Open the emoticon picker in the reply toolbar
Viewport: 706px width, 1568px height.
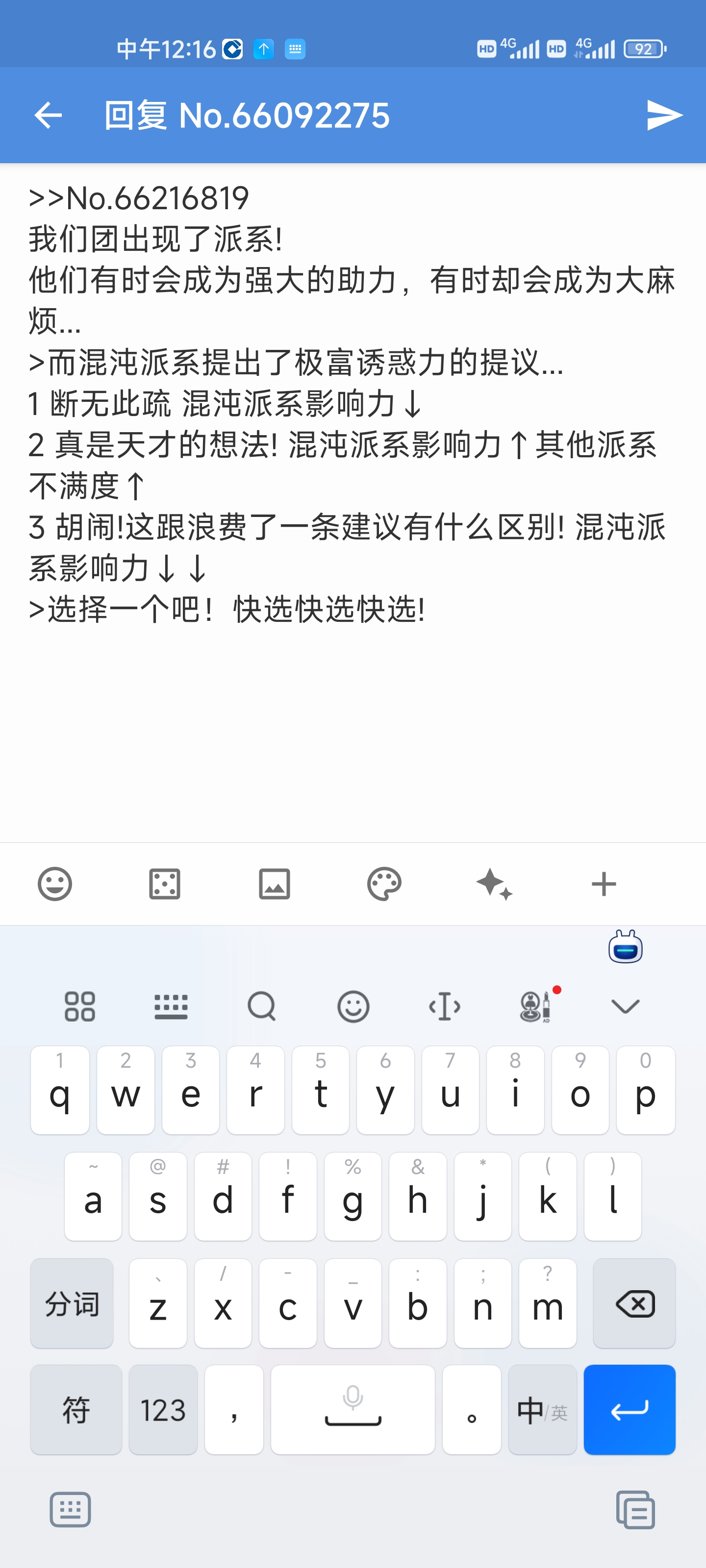tap(55, 884)
